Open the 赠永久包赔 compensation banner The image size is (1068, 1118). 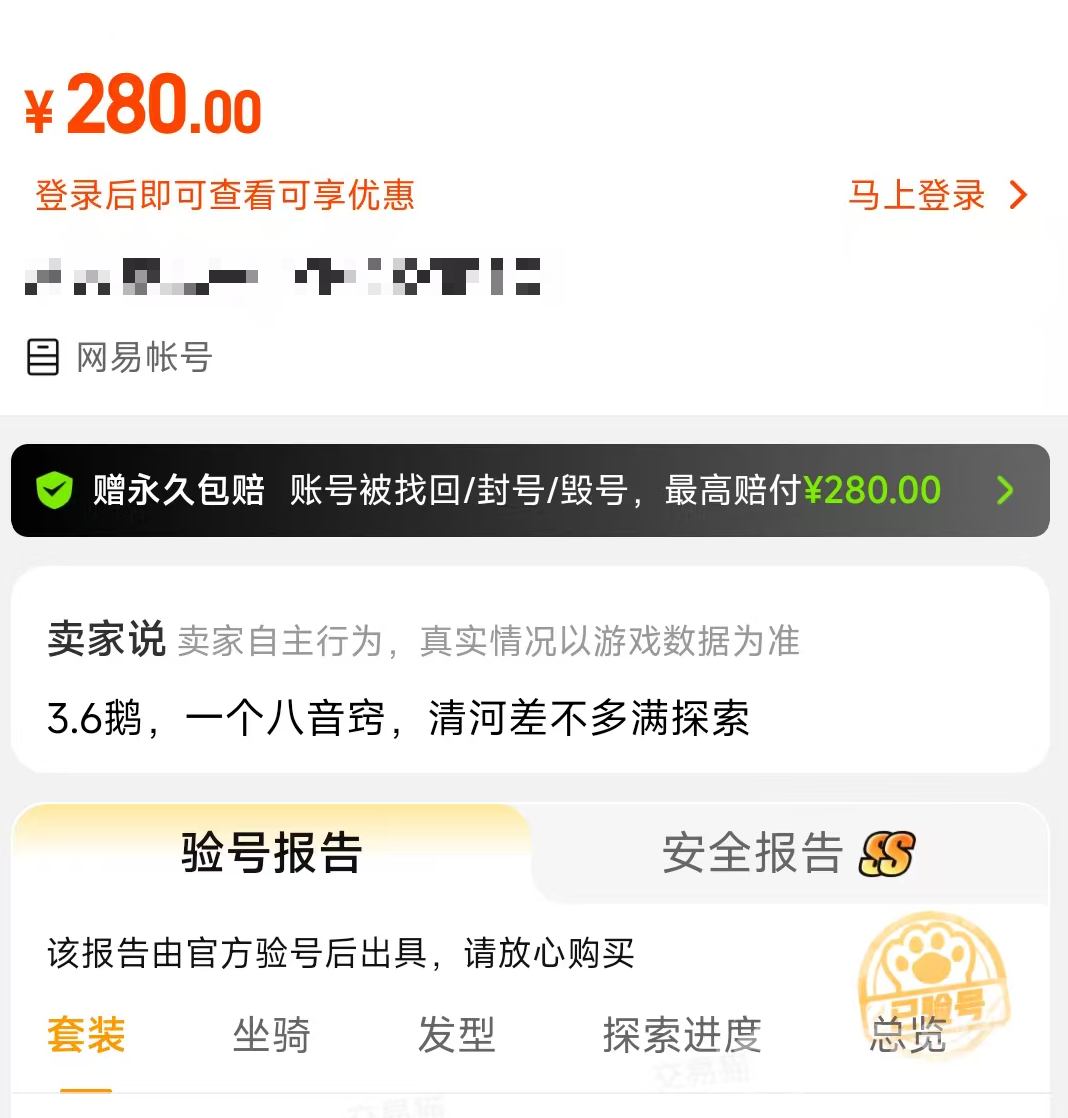click(x=530, y=490)
